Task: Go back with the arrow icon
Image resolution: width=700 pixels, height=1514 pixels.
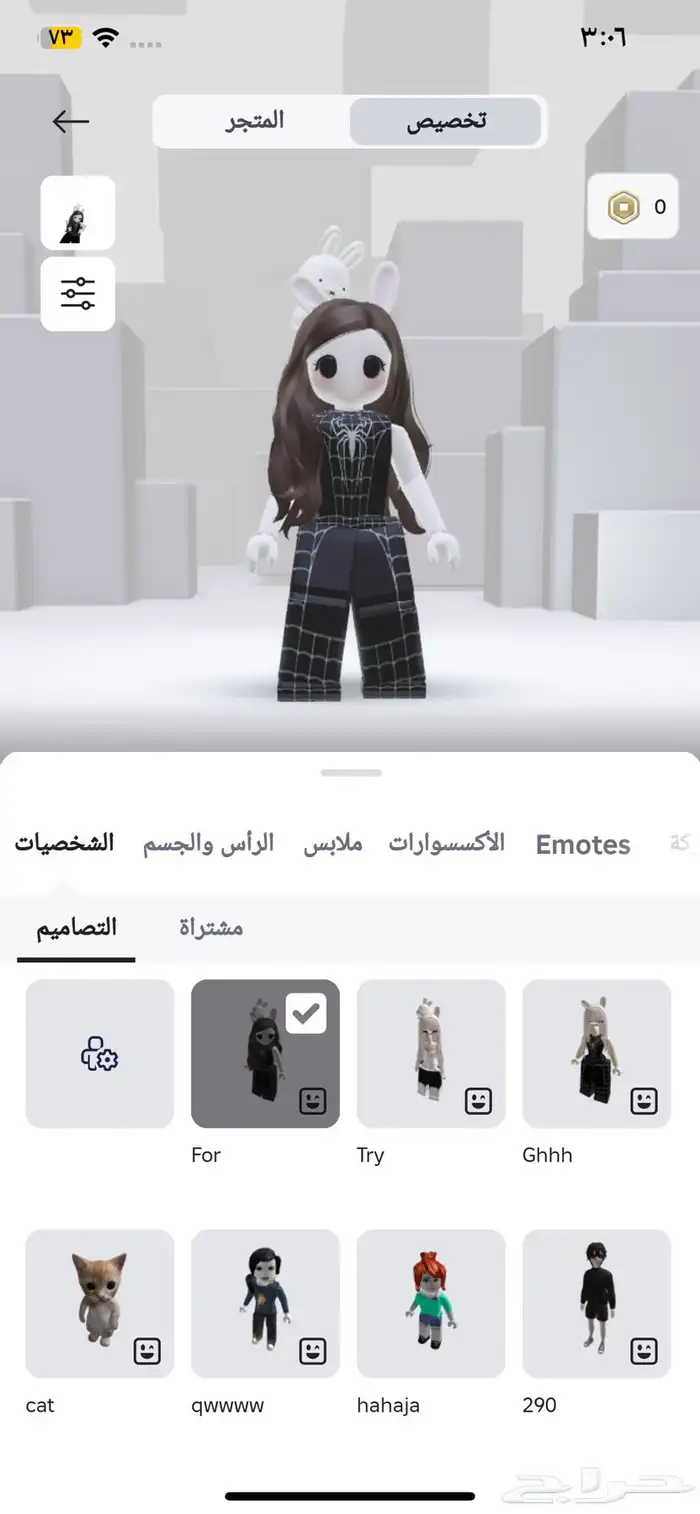Action: click(71, 121)
